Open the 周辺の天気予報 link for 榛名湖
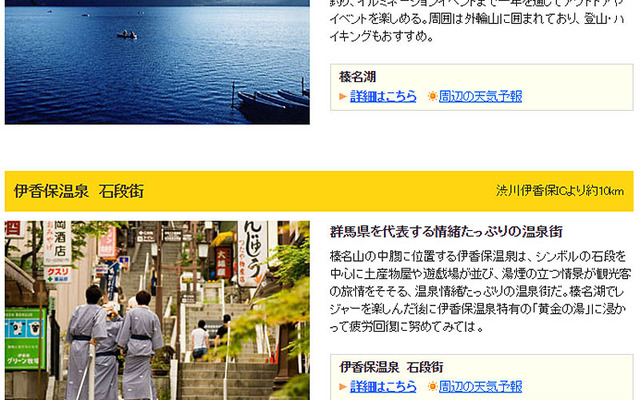The height and width of the screenshot is (400, 640). (480, 96)
